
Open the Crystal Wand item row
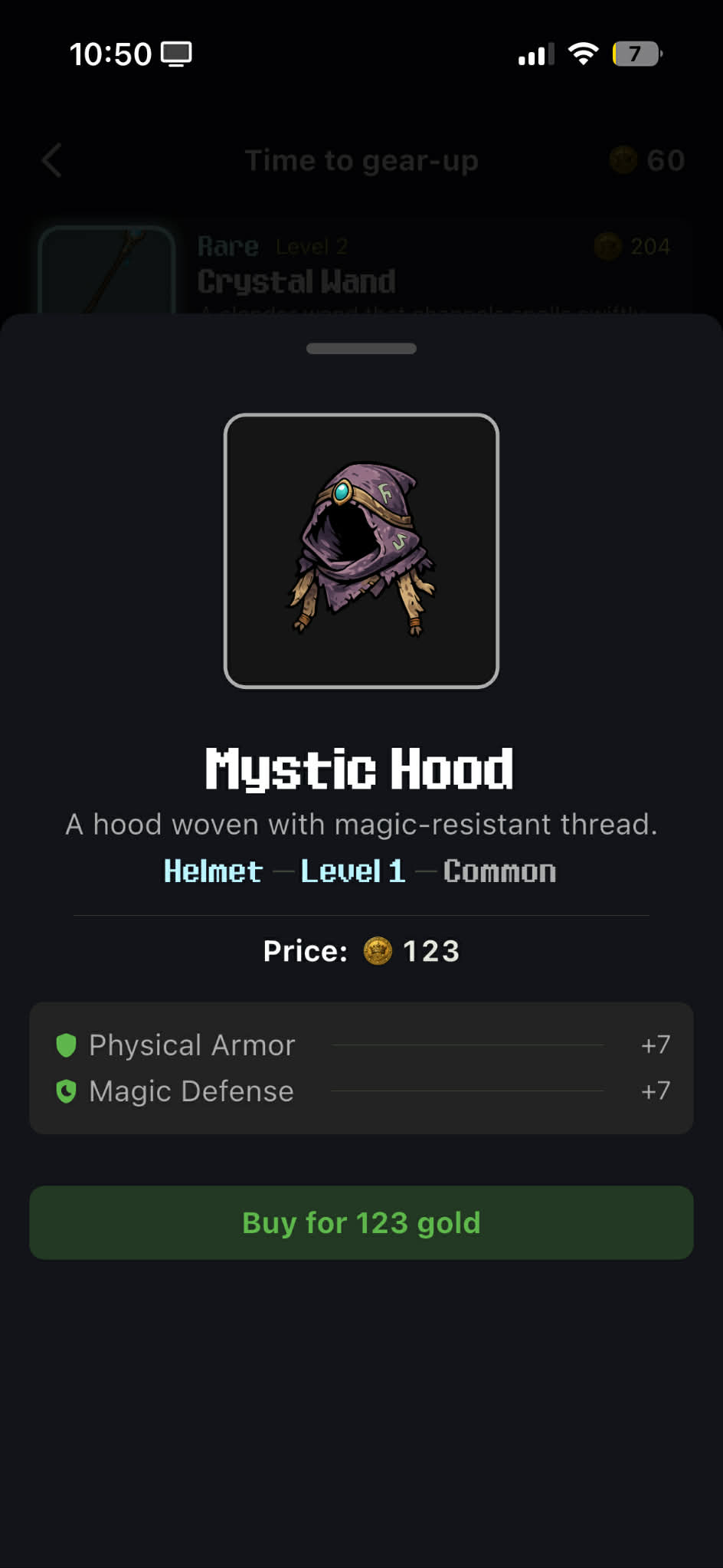pos(361,268)
